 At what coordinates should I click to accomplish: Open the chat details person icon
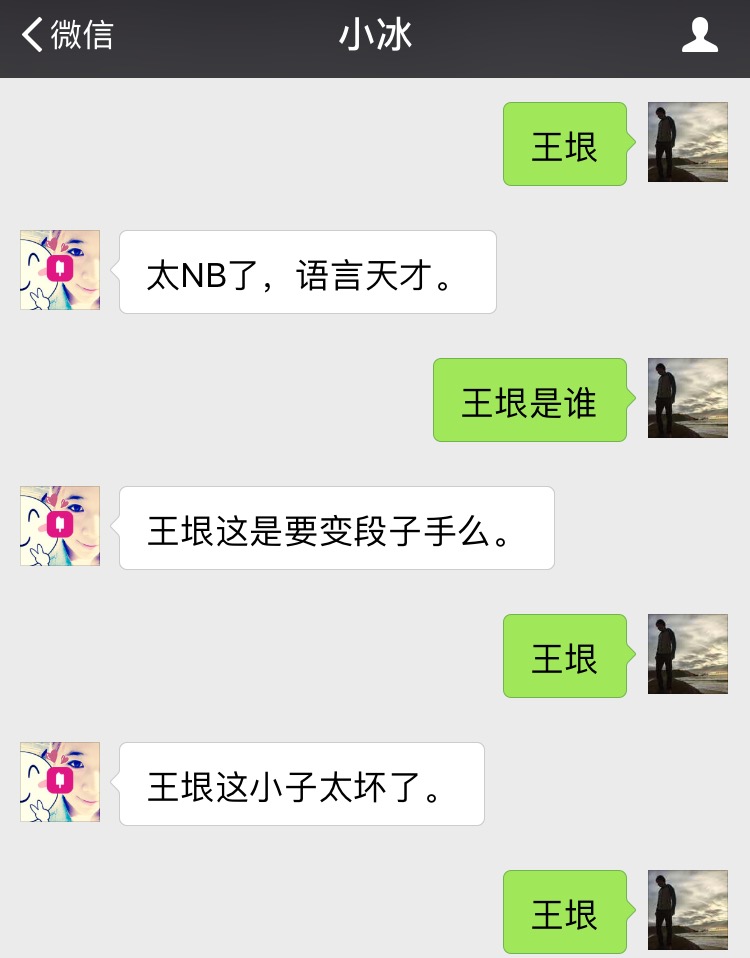pos(699,36)
